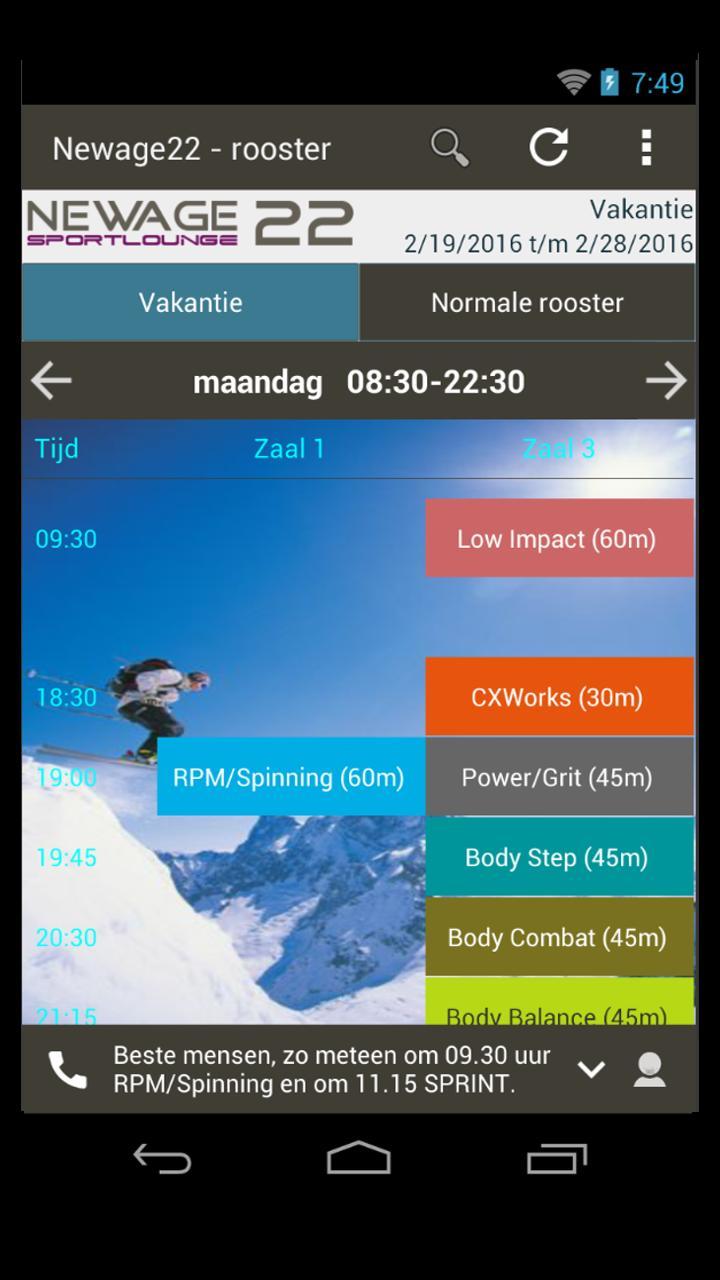Viewport: 720px width, 1280px height.
Task: Tap the maandag 08:30-22:30 header
Action: 360,381
